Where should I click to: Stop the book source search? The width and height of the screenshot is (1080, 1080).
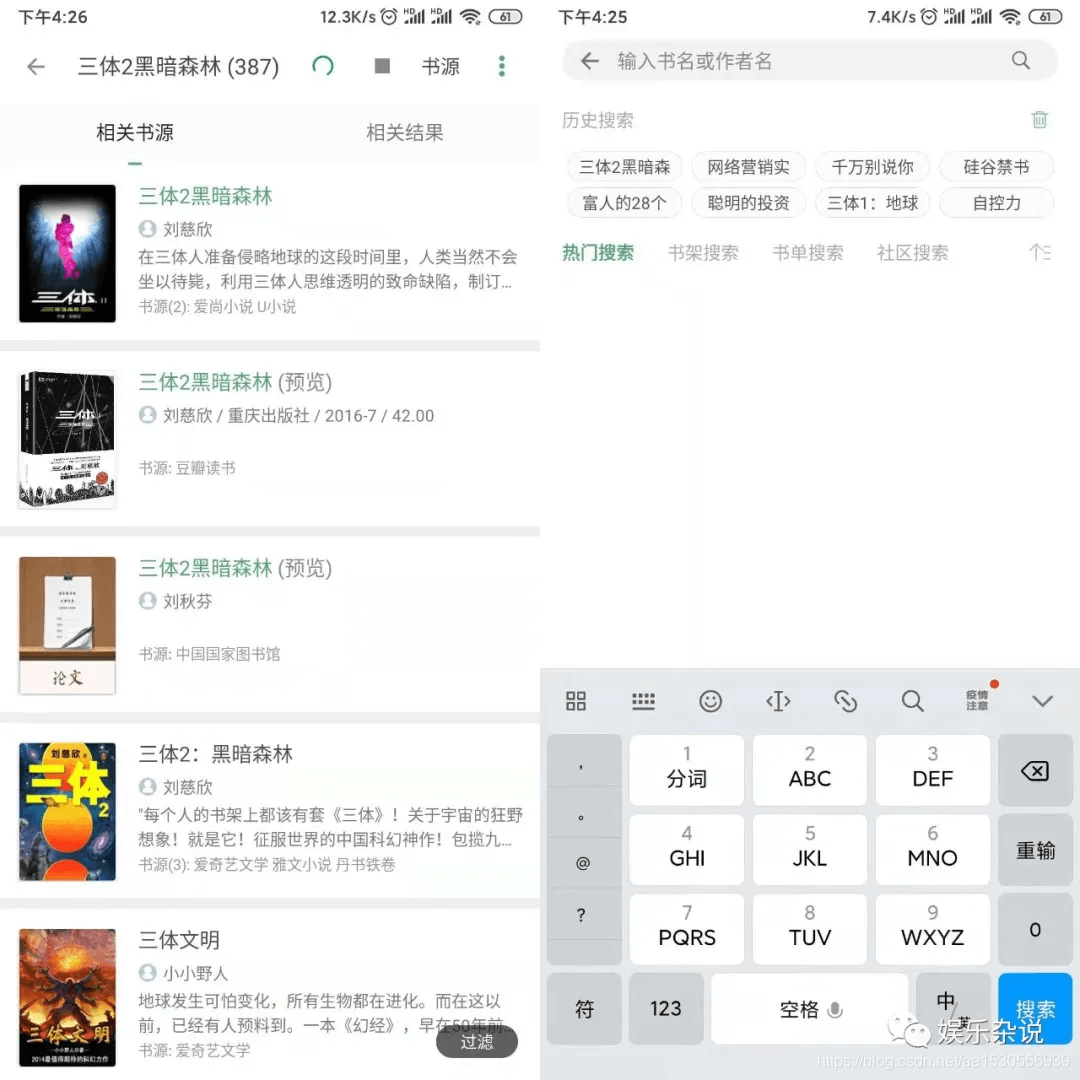click(382, 66)
